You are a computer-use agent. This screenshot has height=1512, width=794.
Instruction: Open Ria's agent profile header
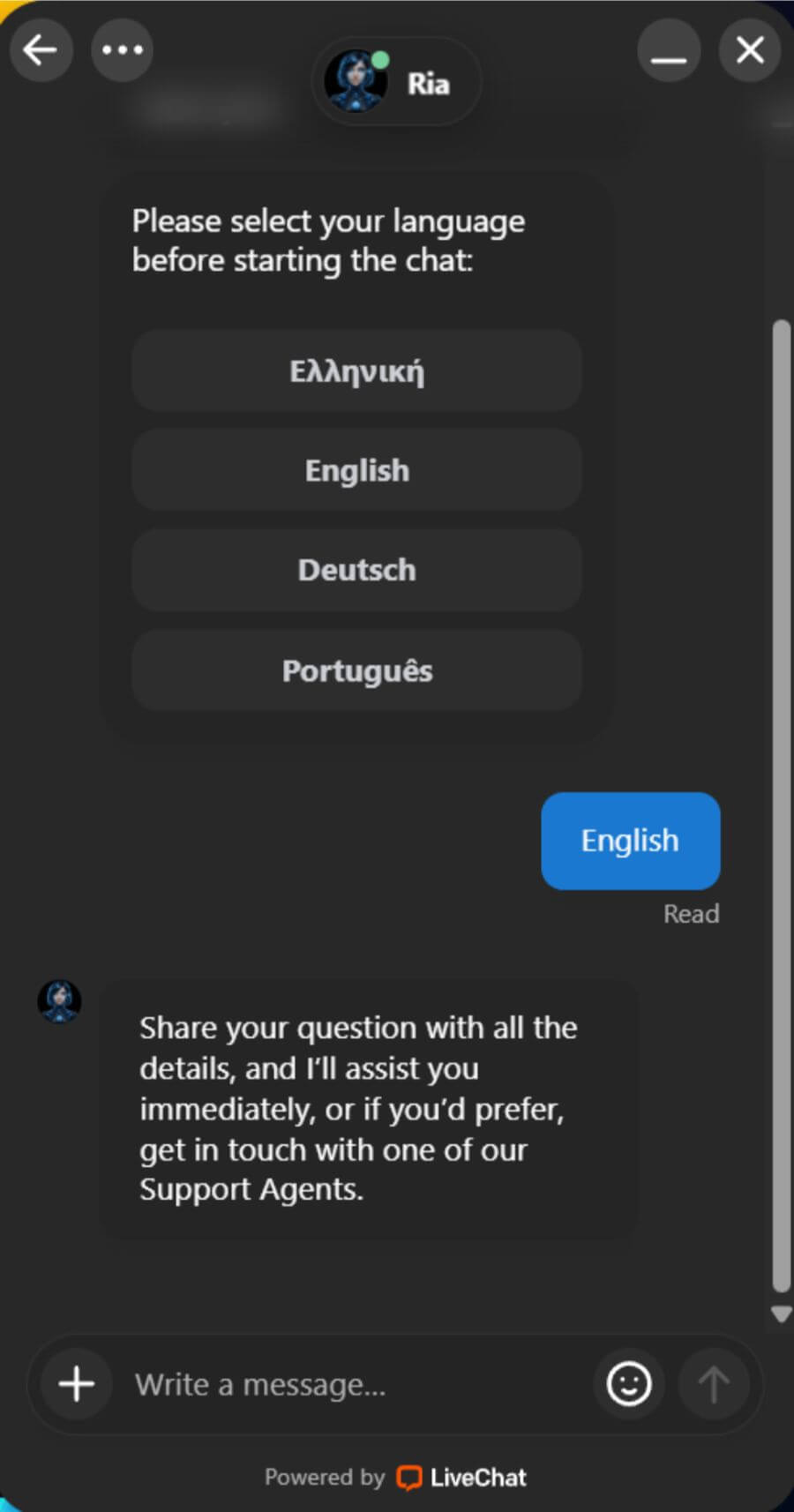(x=396, y=83)
